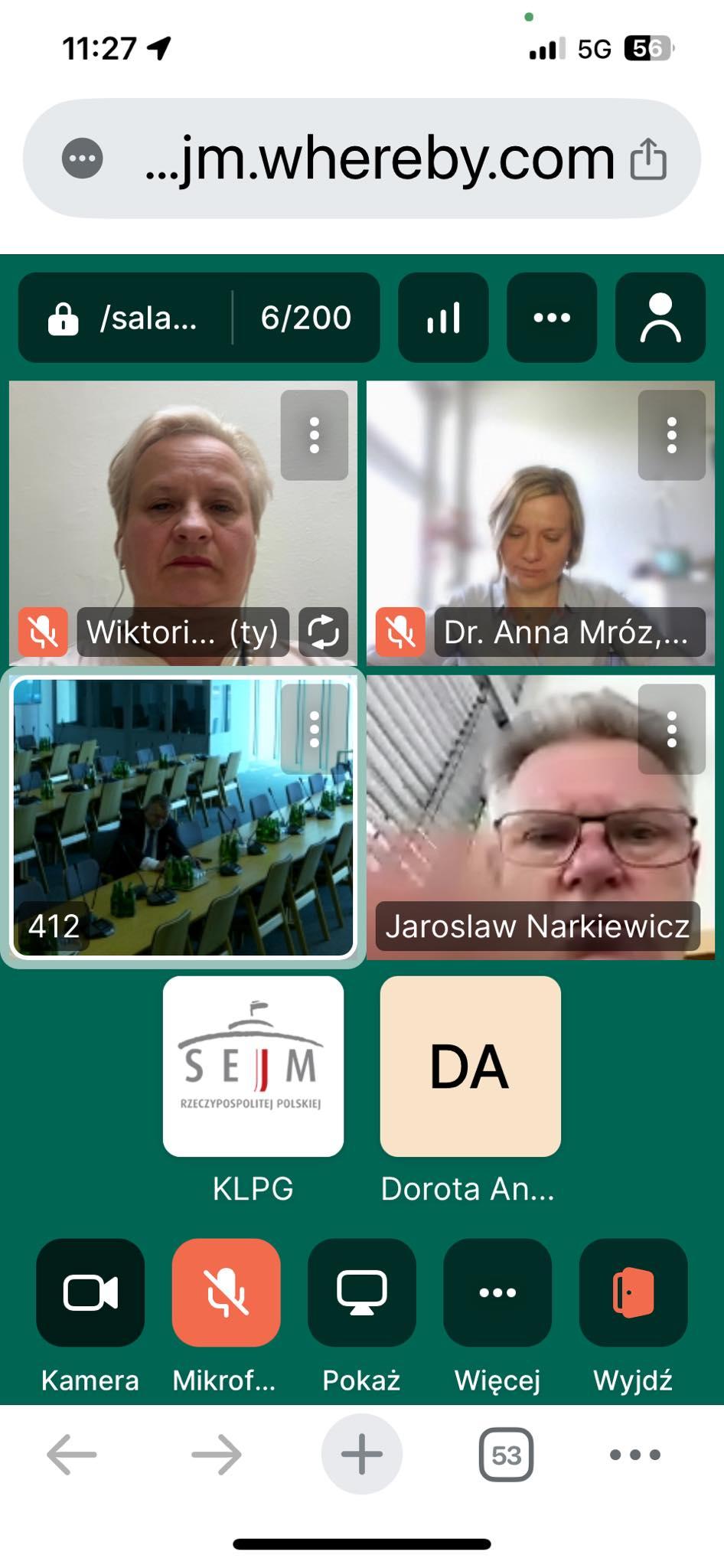Toggle the Kamera button
Image resolution: width=724 pixels, height=1568 pixels.
click(x=90, y=1292)
